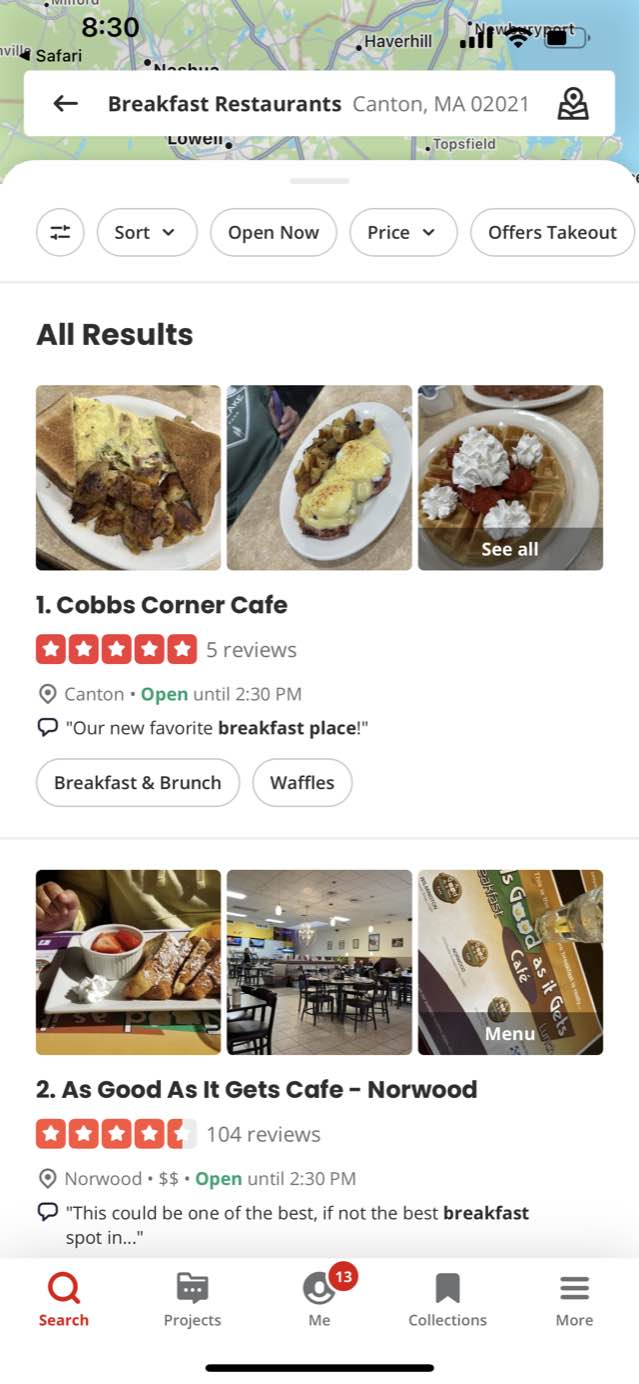
Task: Open the More tab
Action: (574, 1299)
